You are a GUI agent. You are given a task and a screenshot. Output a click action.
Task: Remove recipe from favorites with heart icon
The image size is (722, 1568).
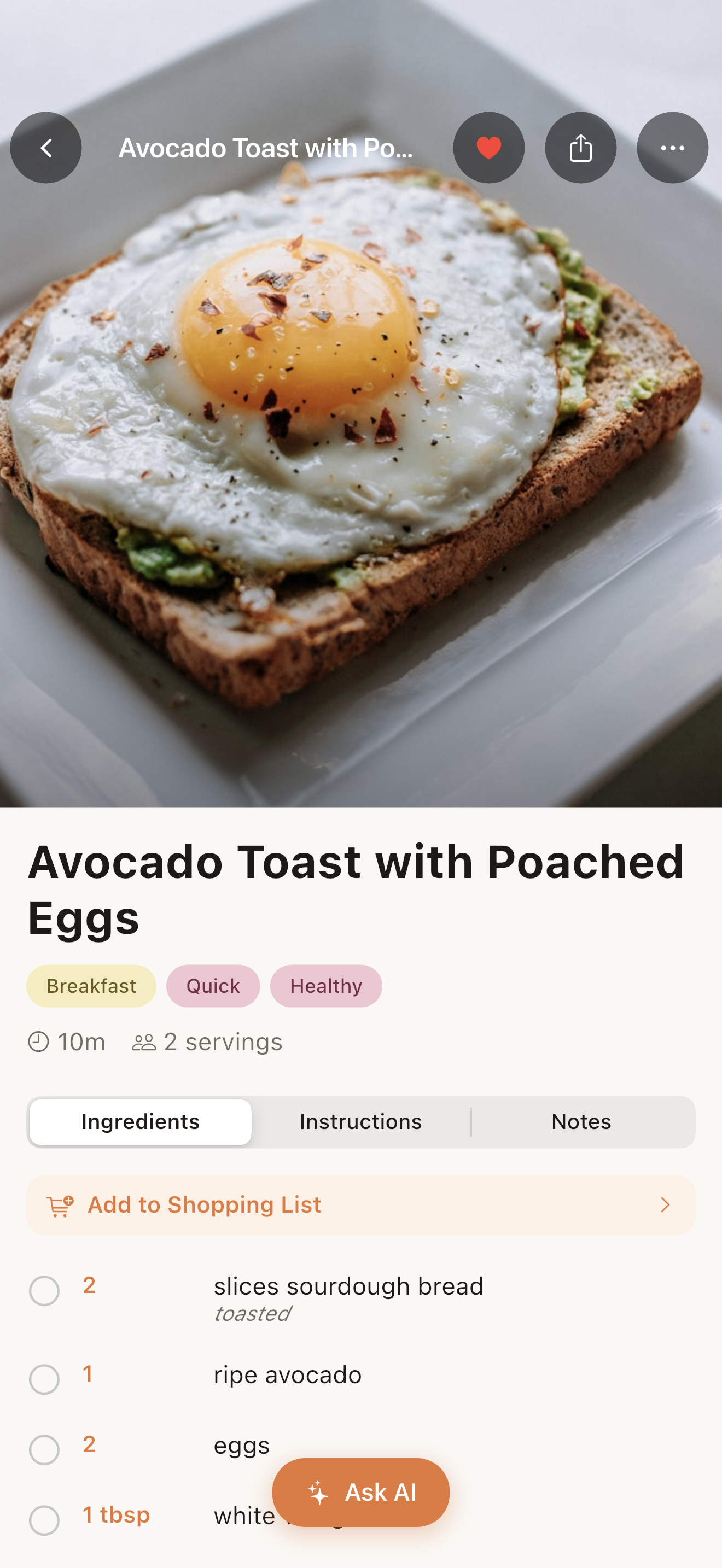(x=488, y=148)
